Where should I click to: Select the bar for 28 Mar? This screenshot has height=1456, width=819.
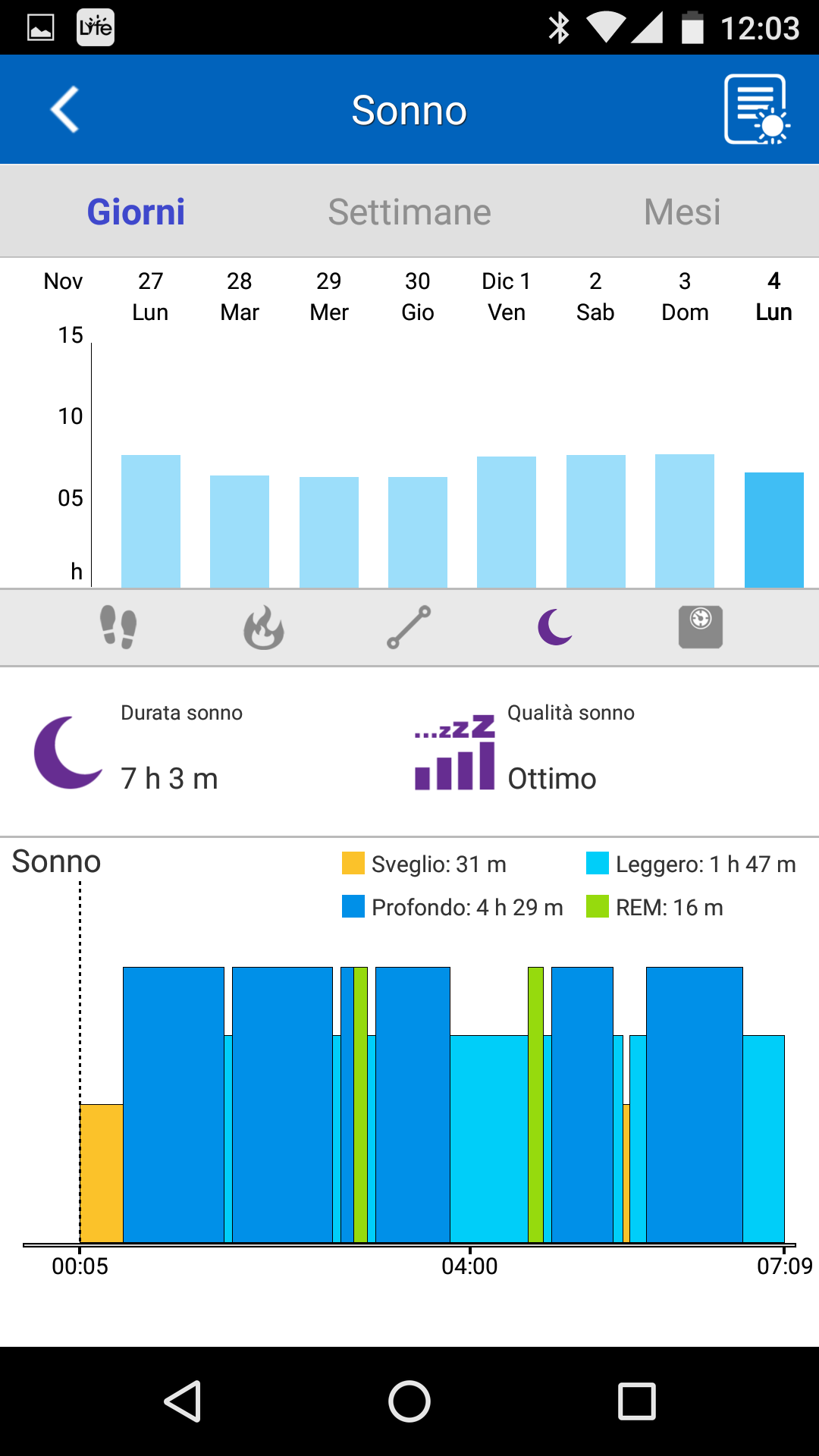(x=240, y=532)
